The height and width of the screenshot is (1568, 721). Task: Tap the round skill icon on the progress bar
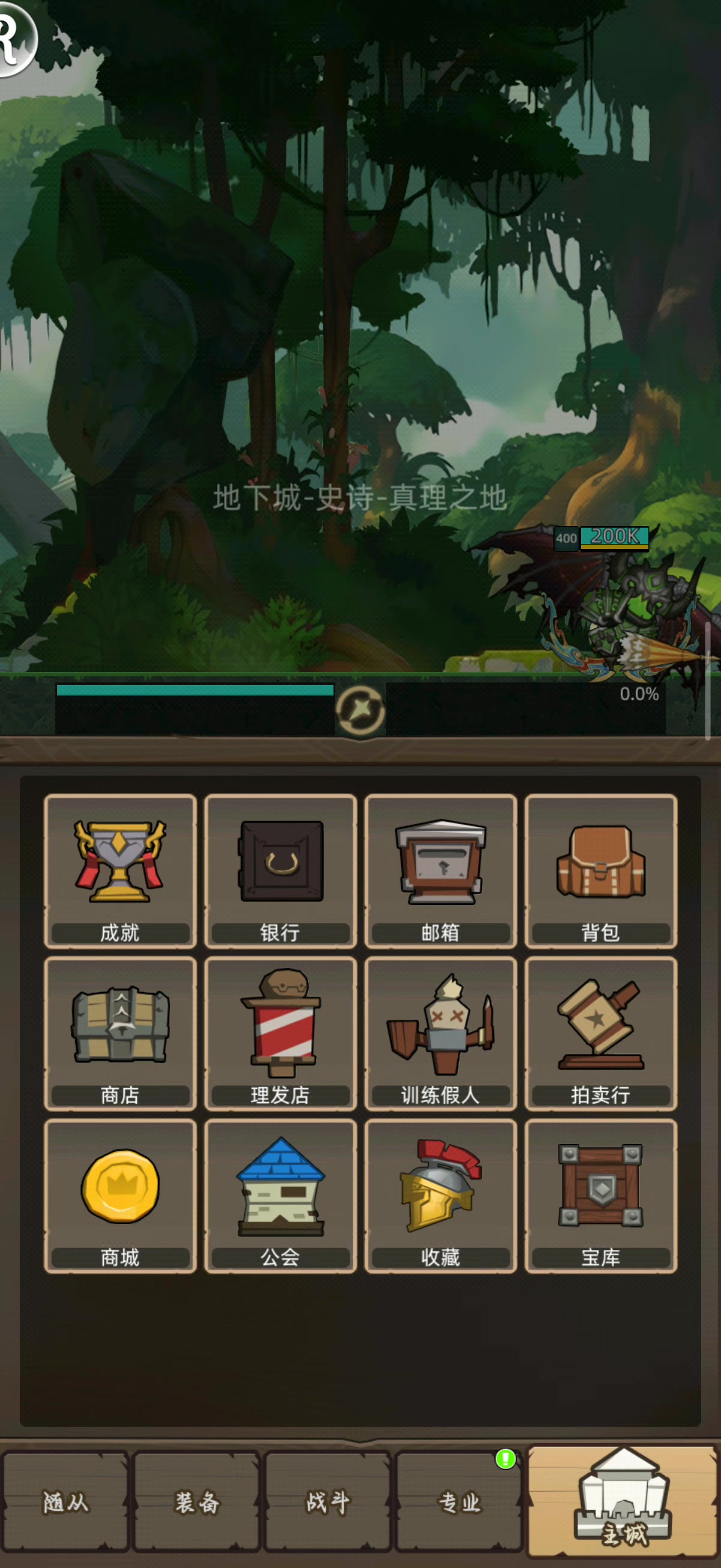(360, 710)
